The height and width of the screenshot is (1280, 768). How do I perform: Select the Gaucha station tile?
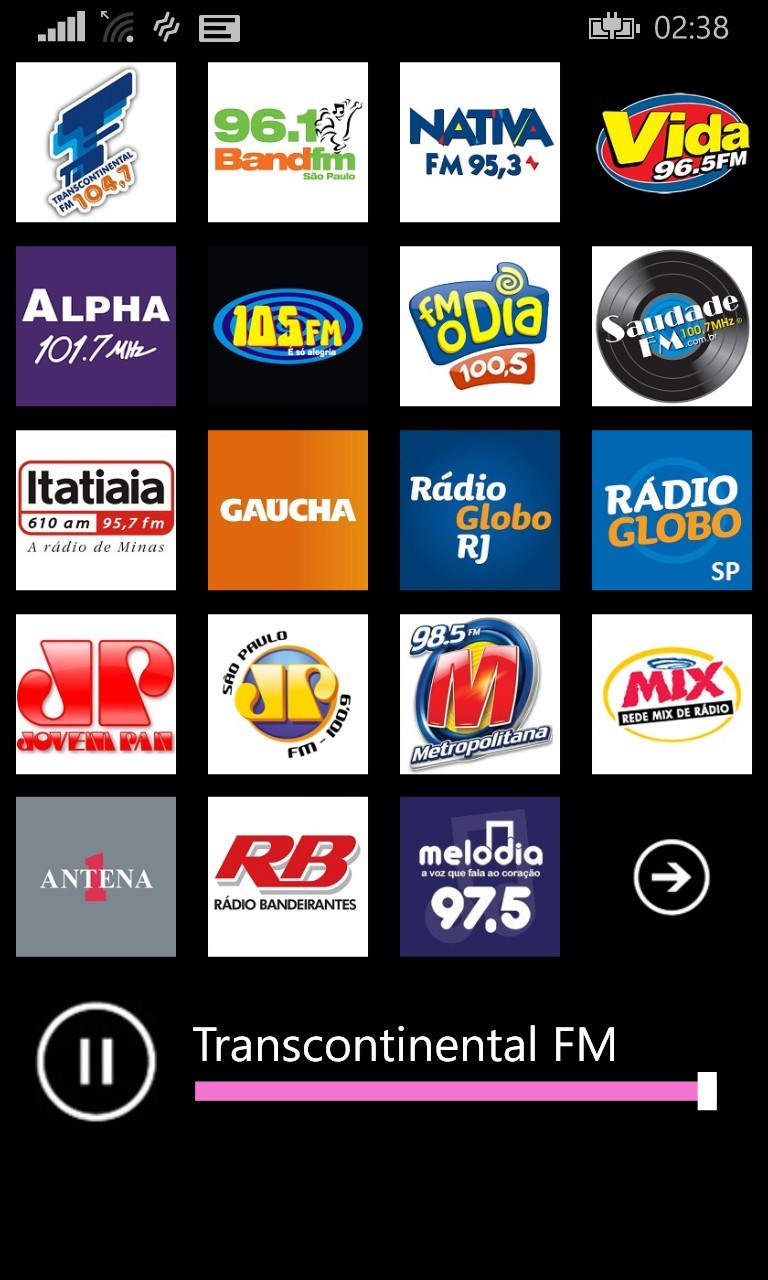(x=288, y=510)
